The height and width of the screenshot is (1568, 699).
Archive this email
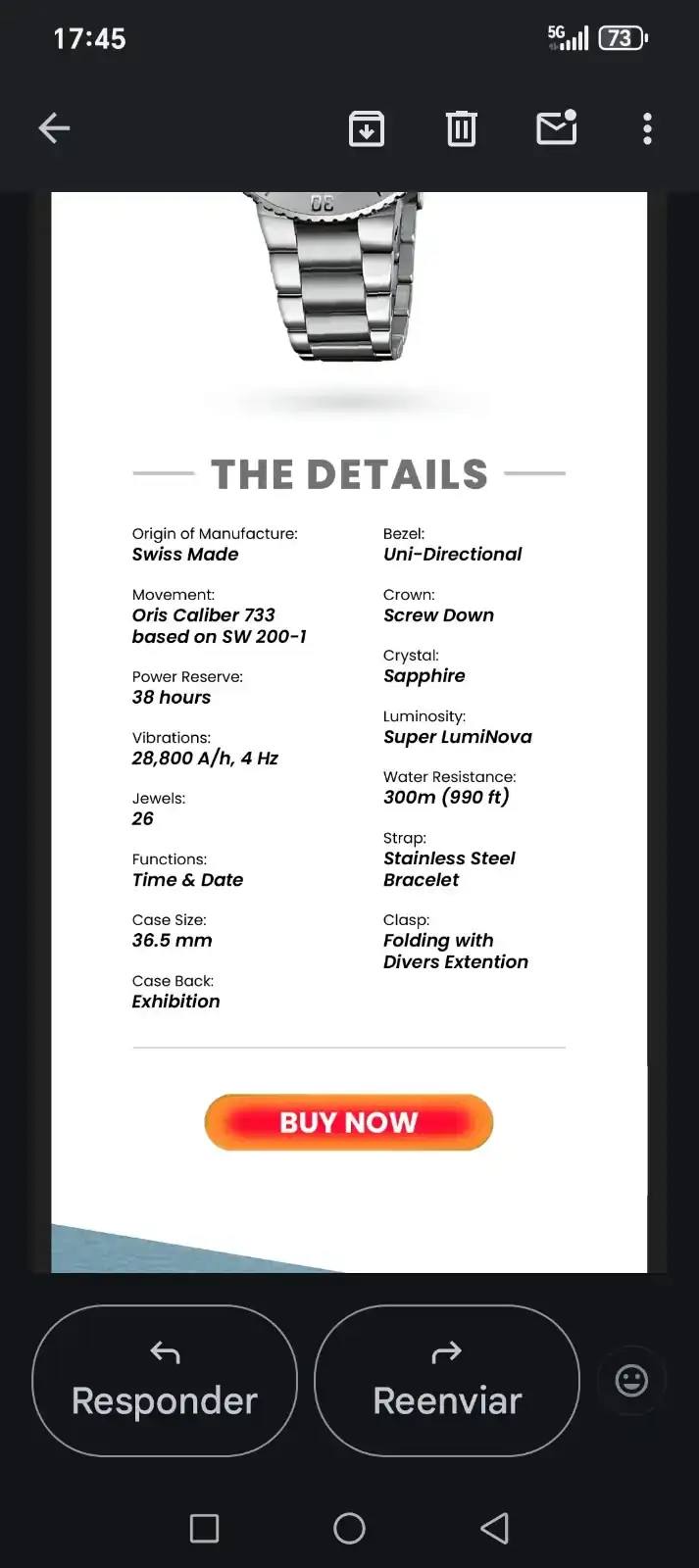367,128
